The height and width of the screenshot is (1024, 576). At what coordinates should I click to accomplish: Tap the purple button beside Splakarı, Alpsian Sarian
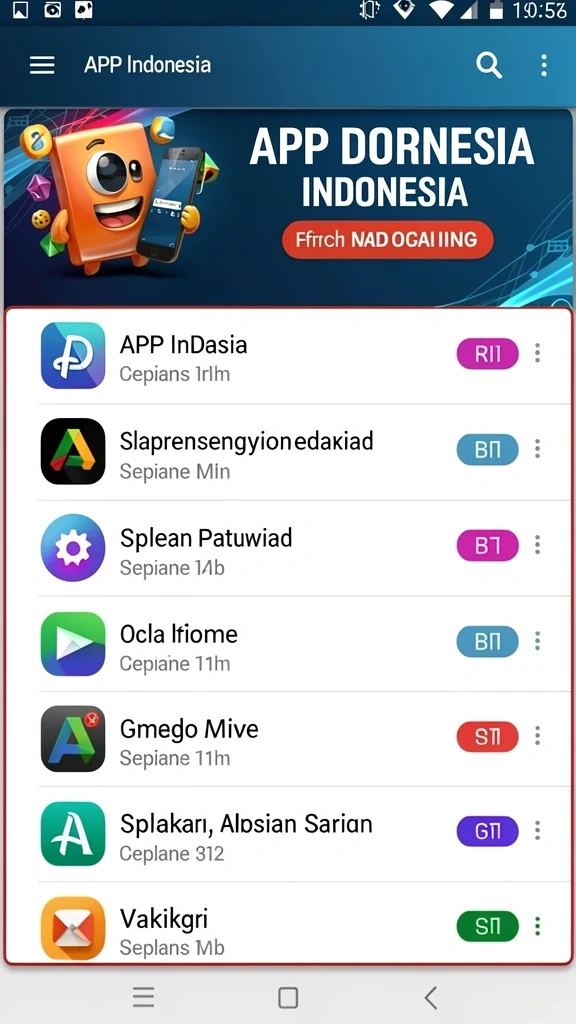point(488,831)
